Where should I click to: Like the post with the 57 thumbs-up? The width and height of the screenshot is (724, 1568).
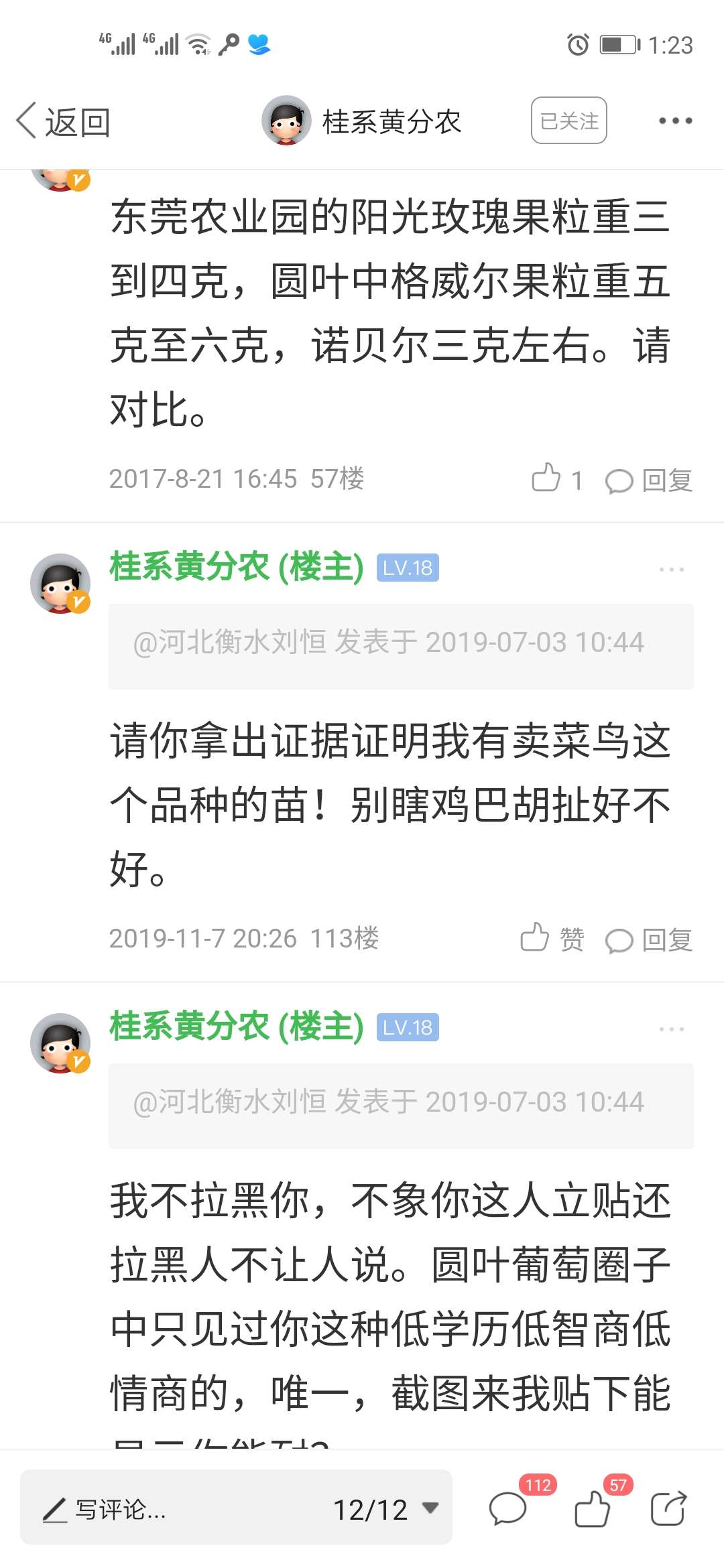click(593, 1508)
